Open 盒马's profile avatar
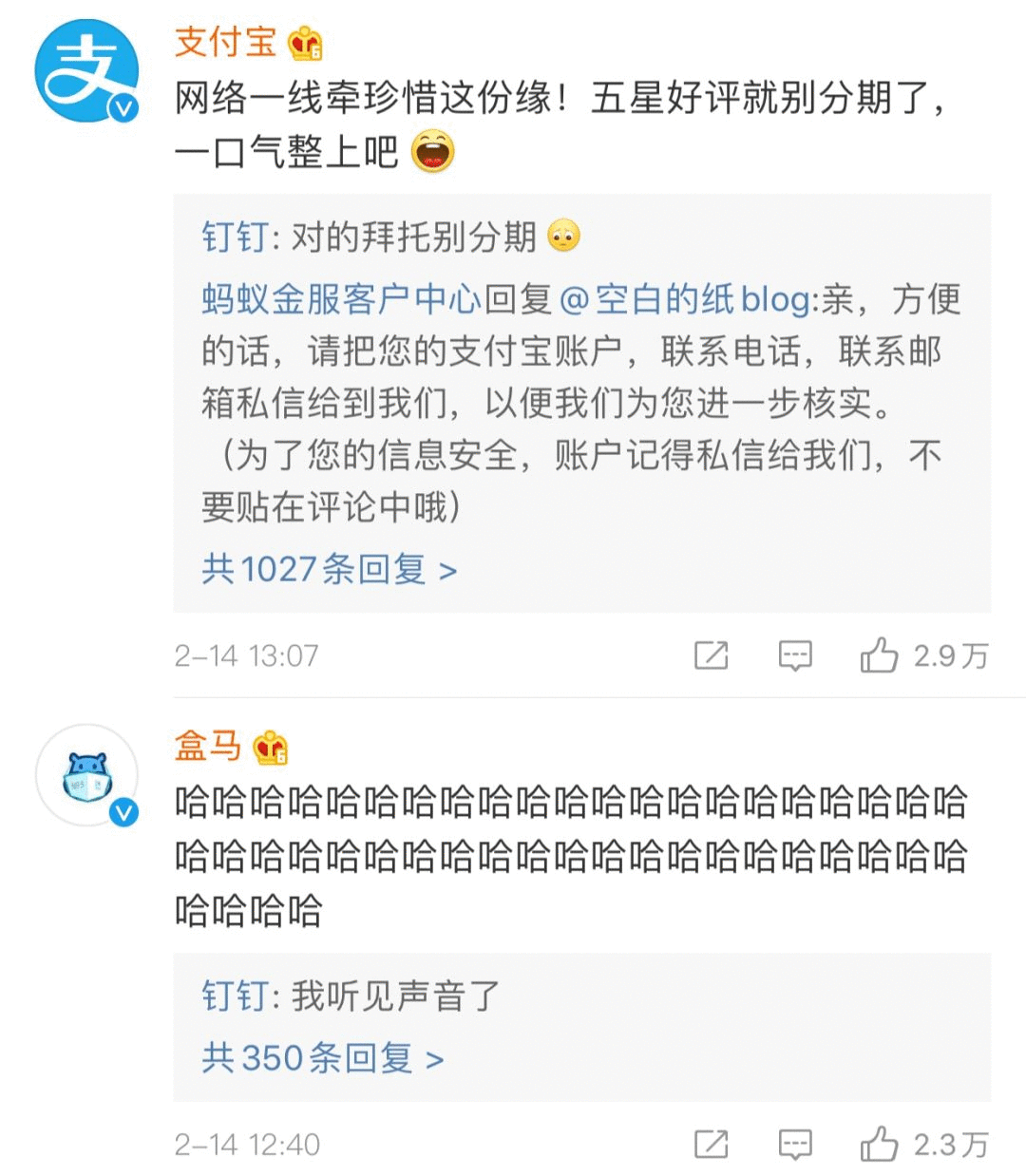The height and width of the screenshot is (1176, 1026). tap(86, 775)
